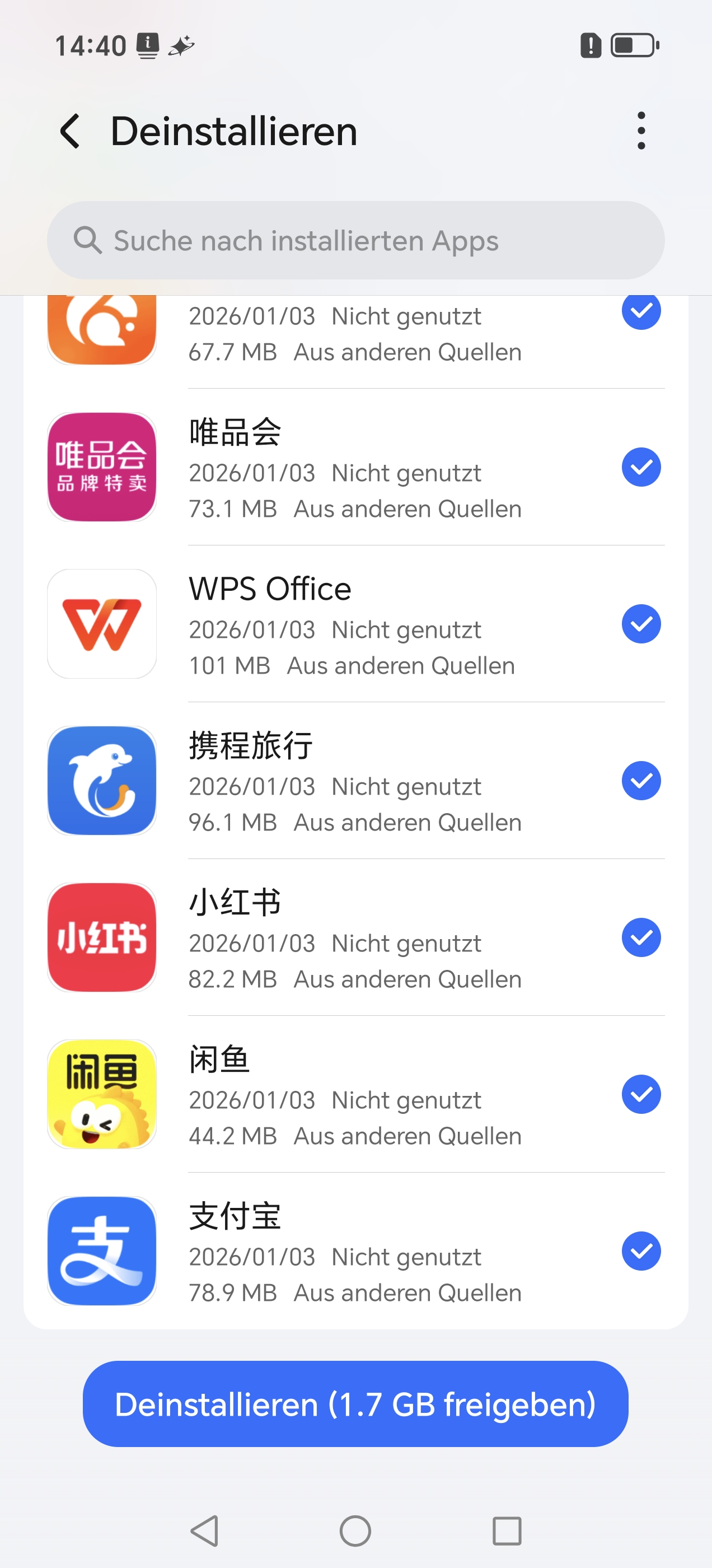Uncheck the 闲鱼 app checkbox
This screenshot has width=712, height=1568.
tap(641, 1094)
